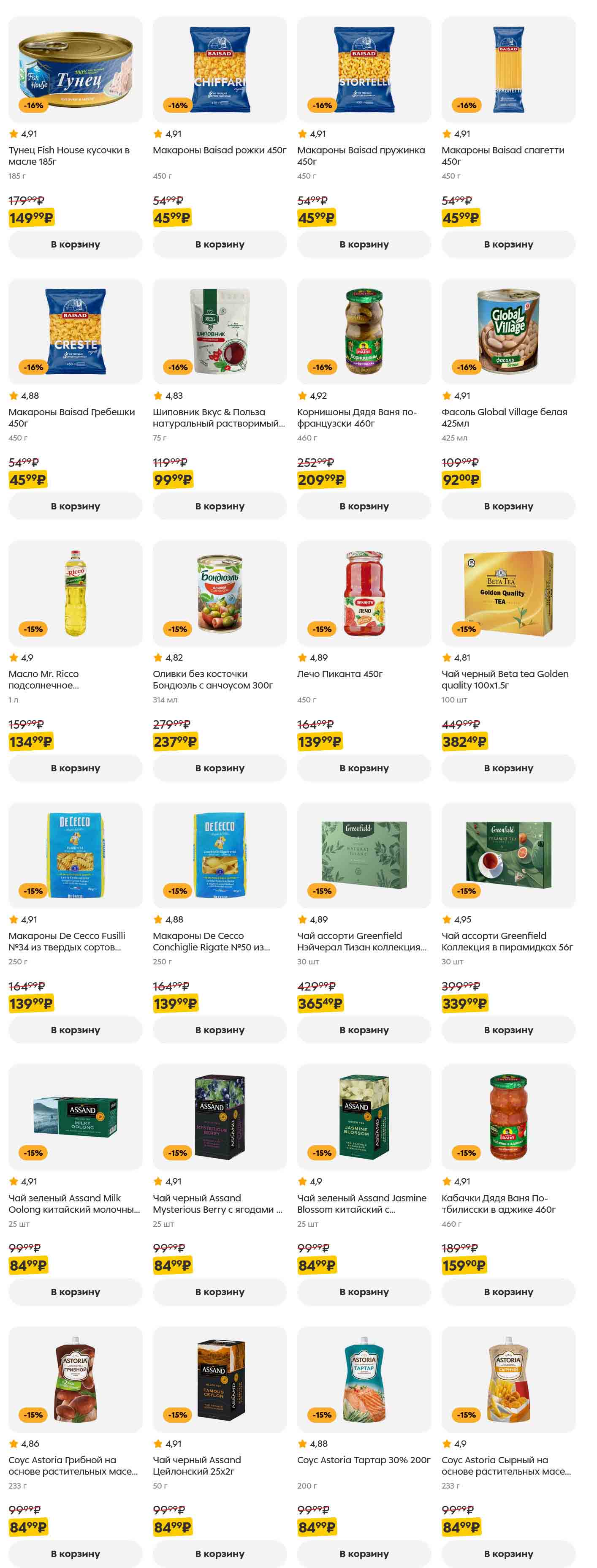This screenshot has width=597, height=1568.
Task: Add Тунец Fish House to cart
Action: [x=75, y=244]
